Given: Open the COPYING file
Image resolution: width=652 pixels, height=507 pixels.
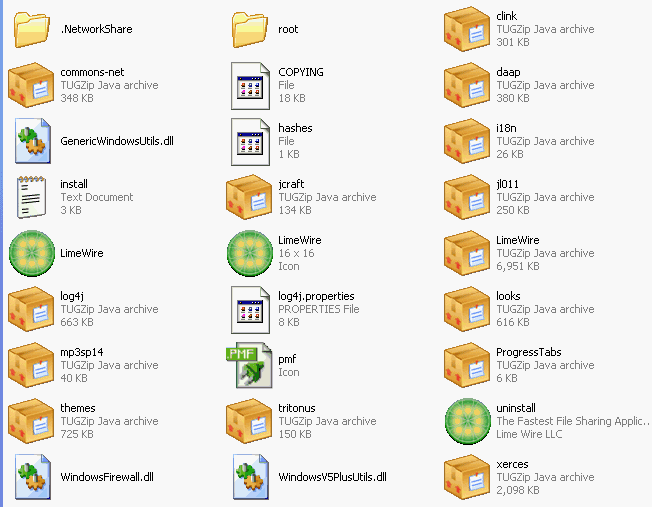Looking at the screenshot, I should coord(250,85).
